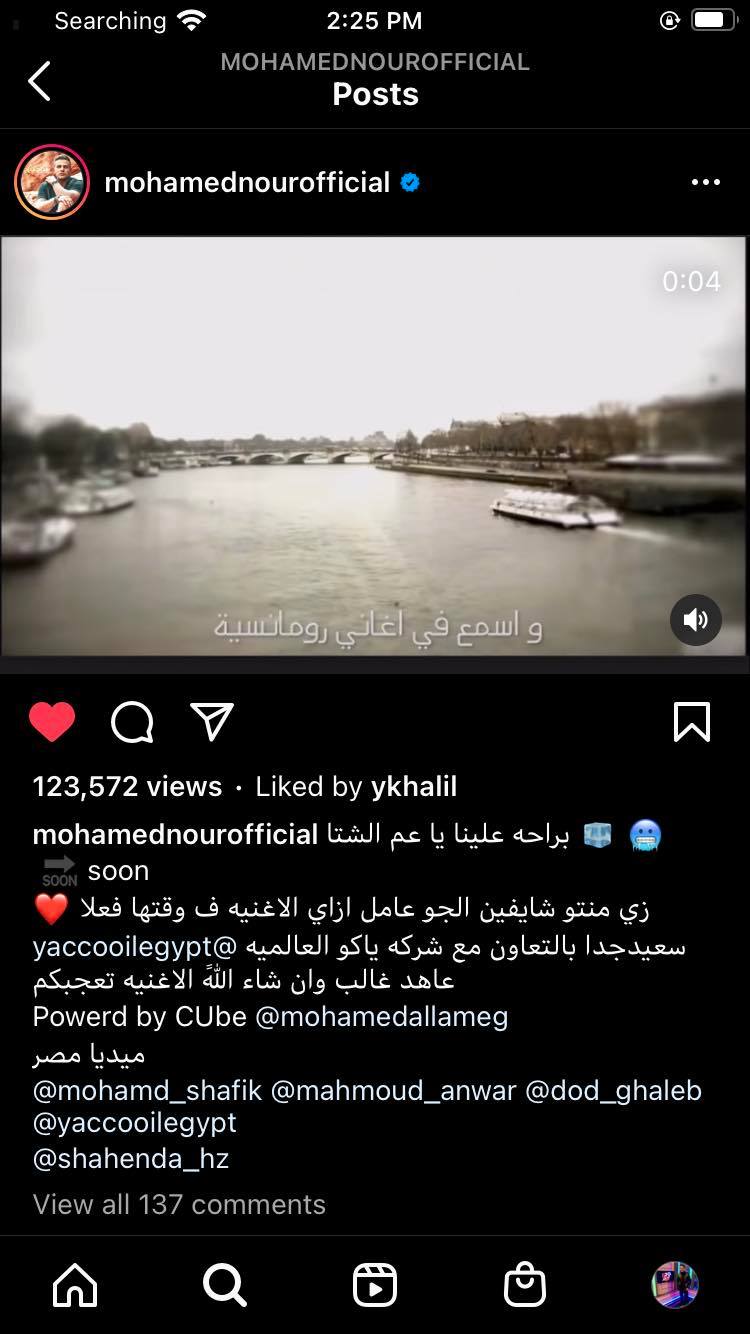This screenshot has width=750, height=1334.
Task: Save the post with the bookmark icon
Action: point(692,722)
